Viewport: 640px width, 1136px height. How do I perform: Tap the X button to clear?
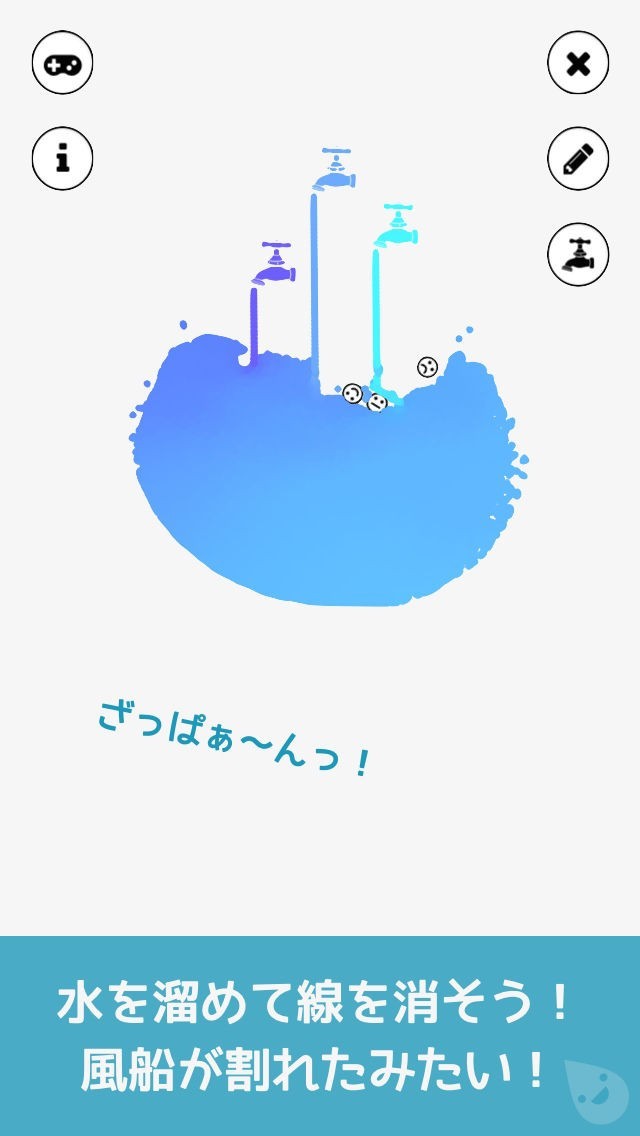[578, 65]
